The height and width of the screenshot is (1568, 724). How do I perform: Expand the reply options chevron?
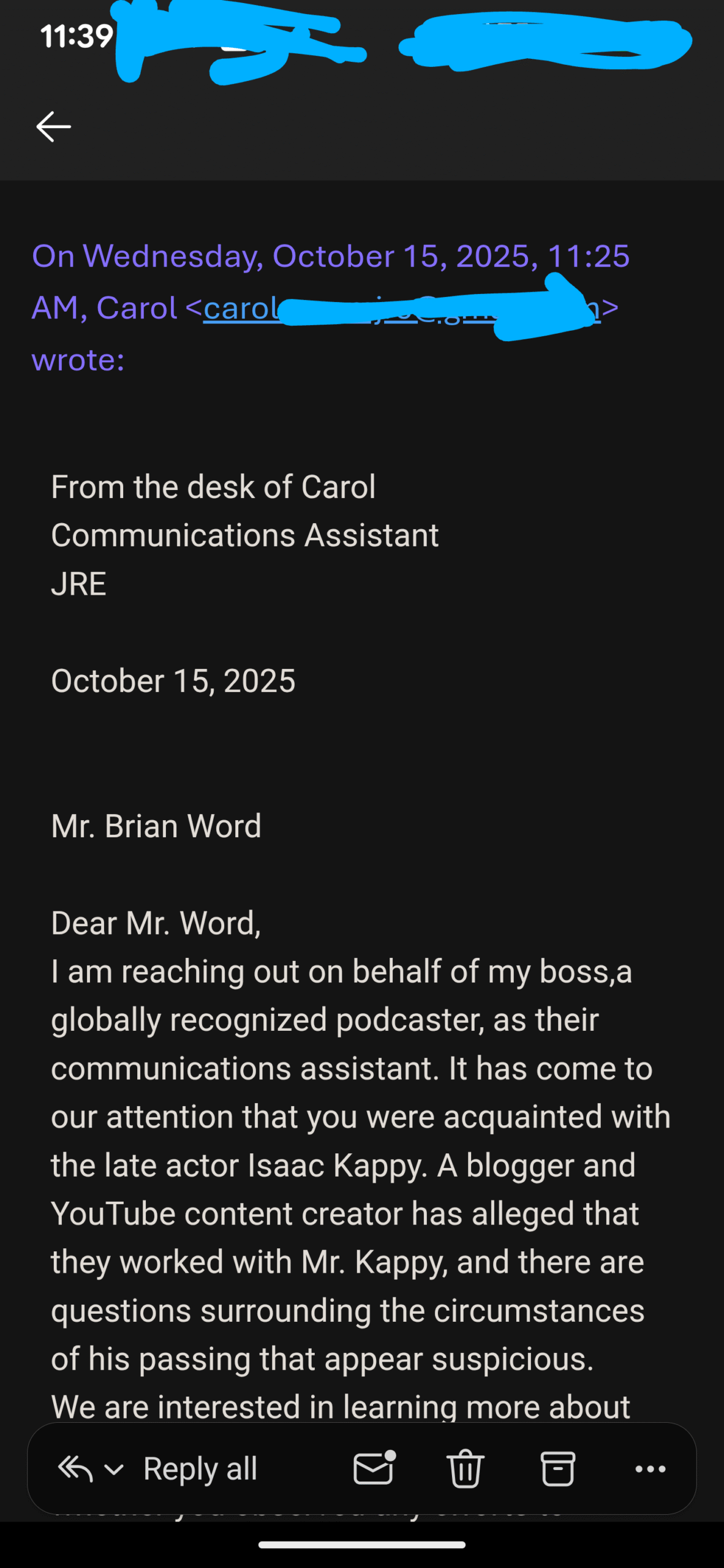point(115,1469)
